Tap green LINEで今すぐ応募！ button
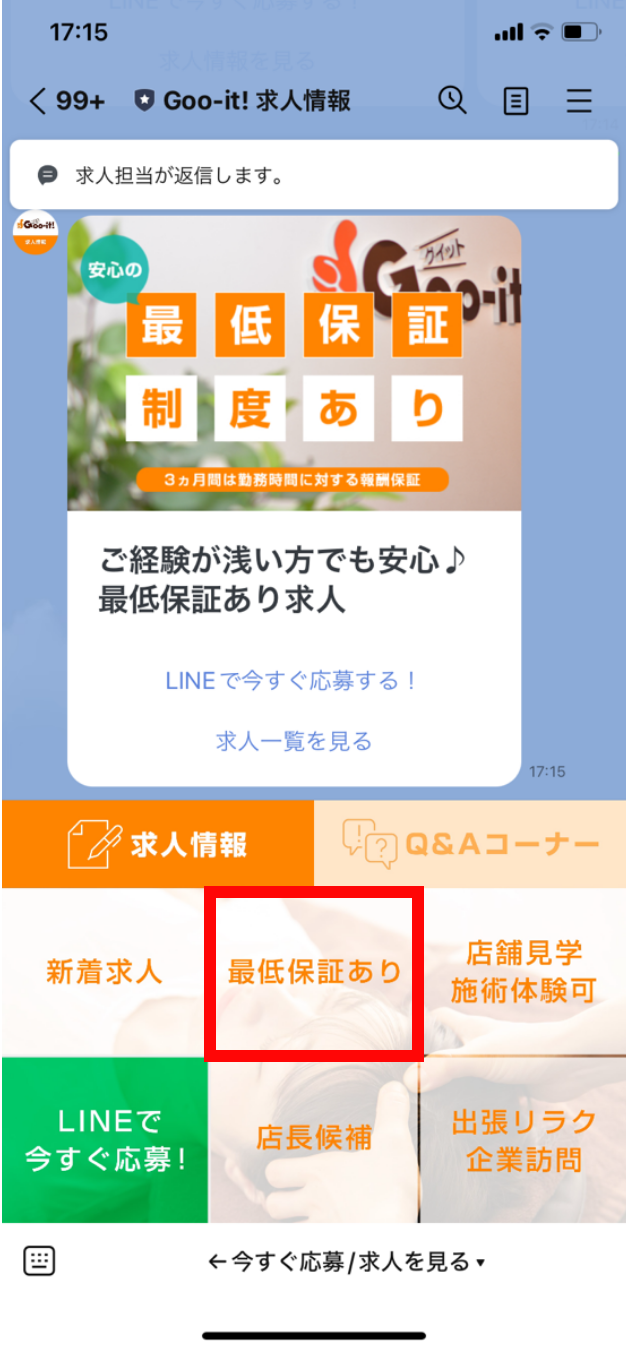 (105, 1140)
